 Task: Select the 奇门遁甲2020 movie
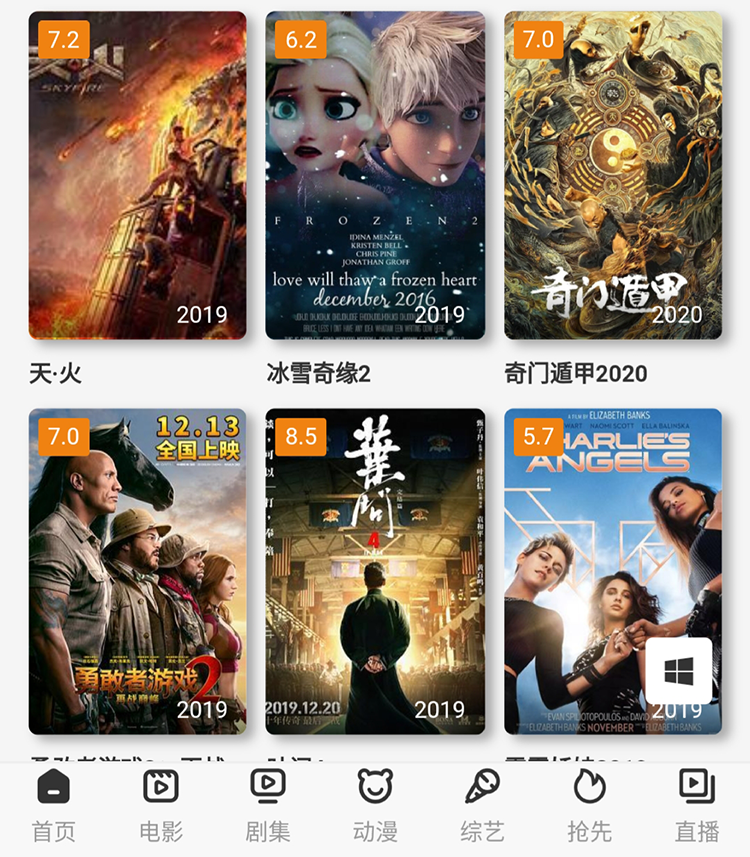coord(613,175)
